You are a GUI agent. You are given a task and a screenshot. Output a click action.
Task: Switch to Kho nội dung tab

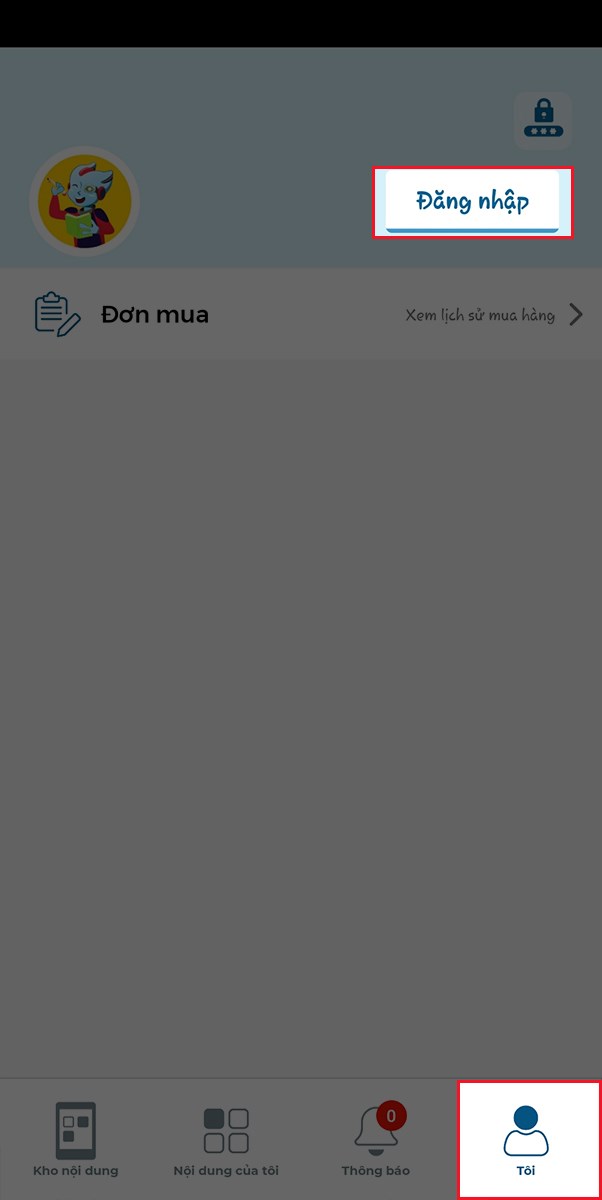[x=75, y=1139]
